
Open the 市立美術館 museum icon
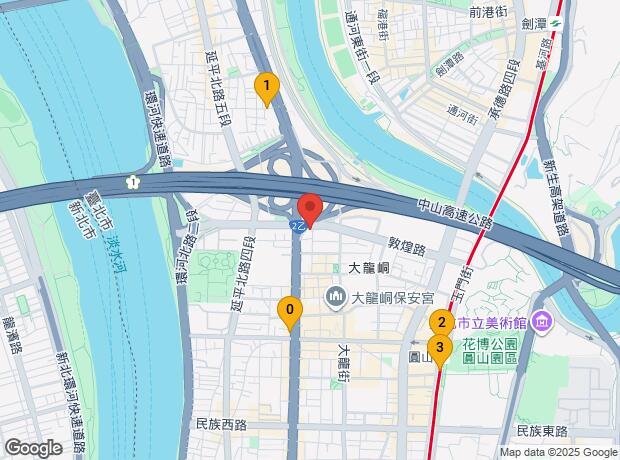click(543, 321)
